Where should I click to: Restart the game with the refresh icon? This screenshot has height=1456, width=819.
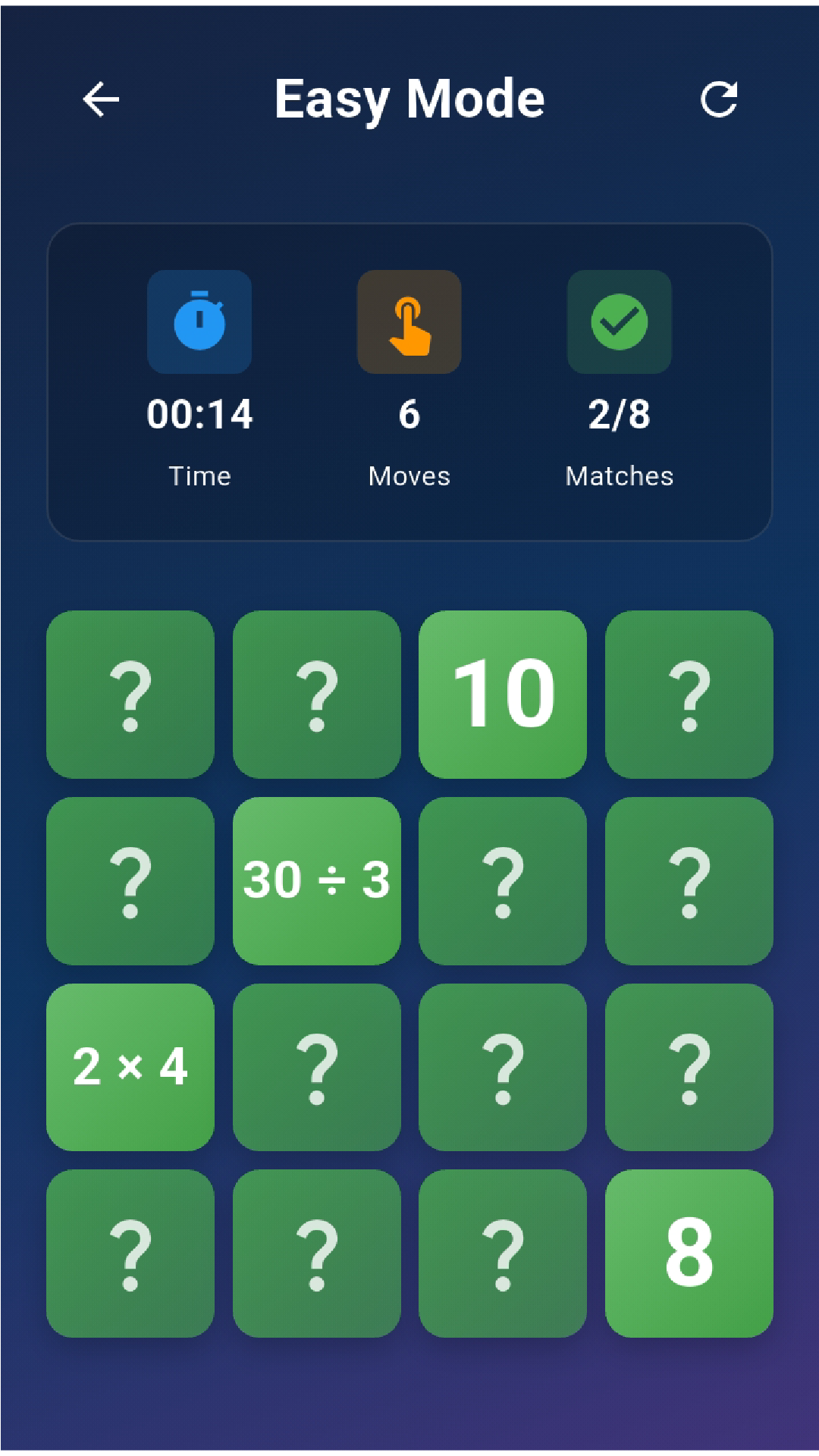coord(719,99)
